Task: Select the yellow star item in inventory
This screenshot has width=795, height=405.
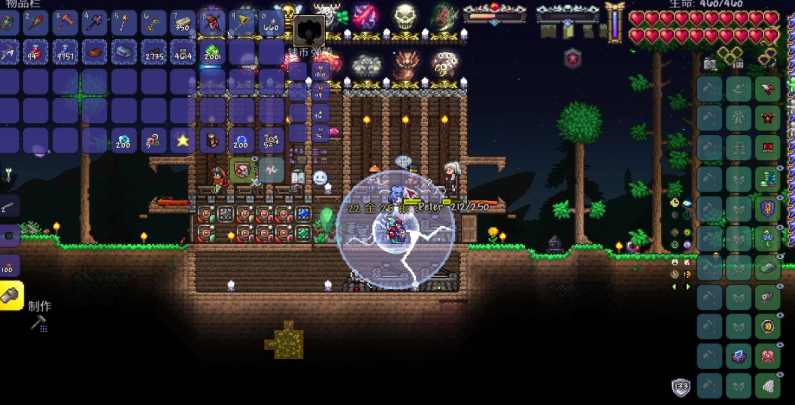Action: 183,141
